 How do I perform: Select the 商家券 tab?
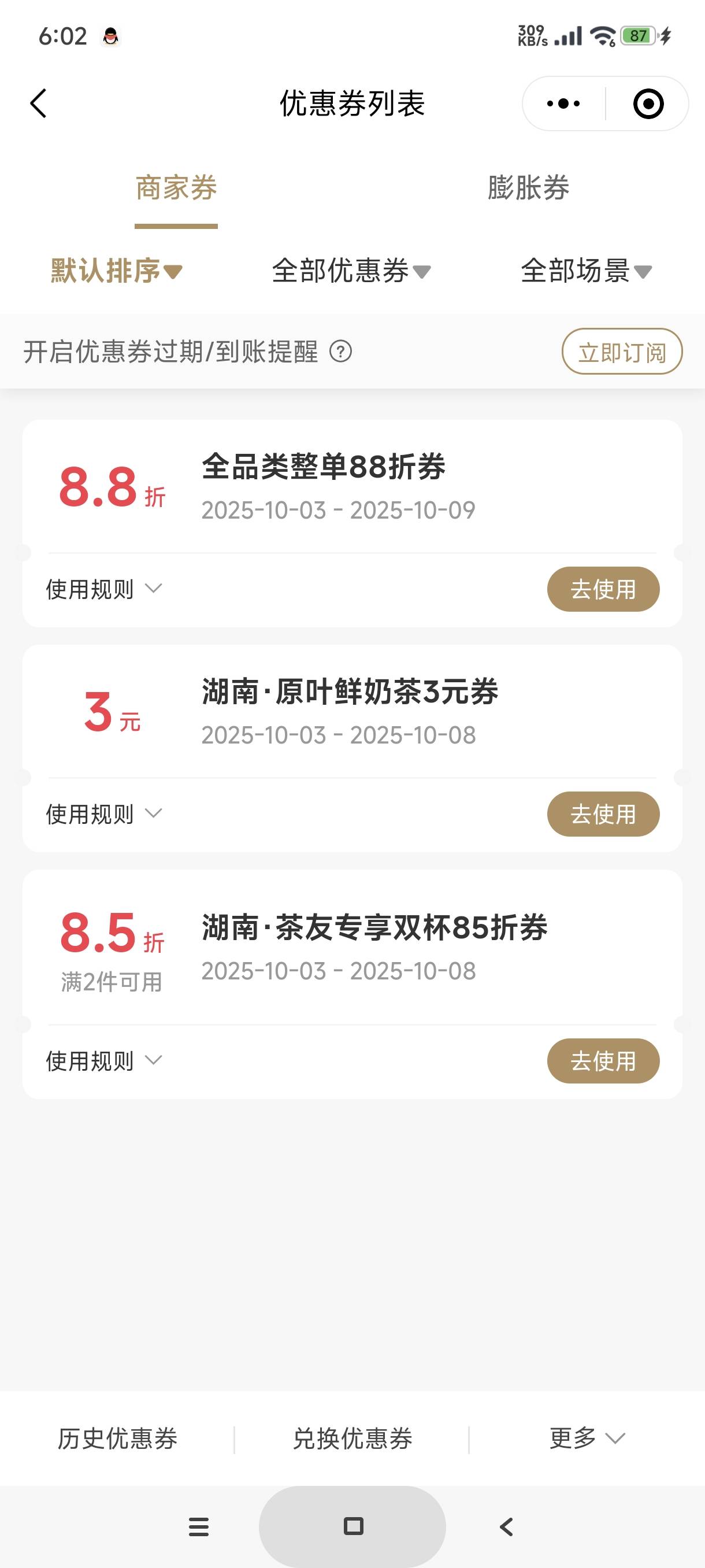(176, 187)
